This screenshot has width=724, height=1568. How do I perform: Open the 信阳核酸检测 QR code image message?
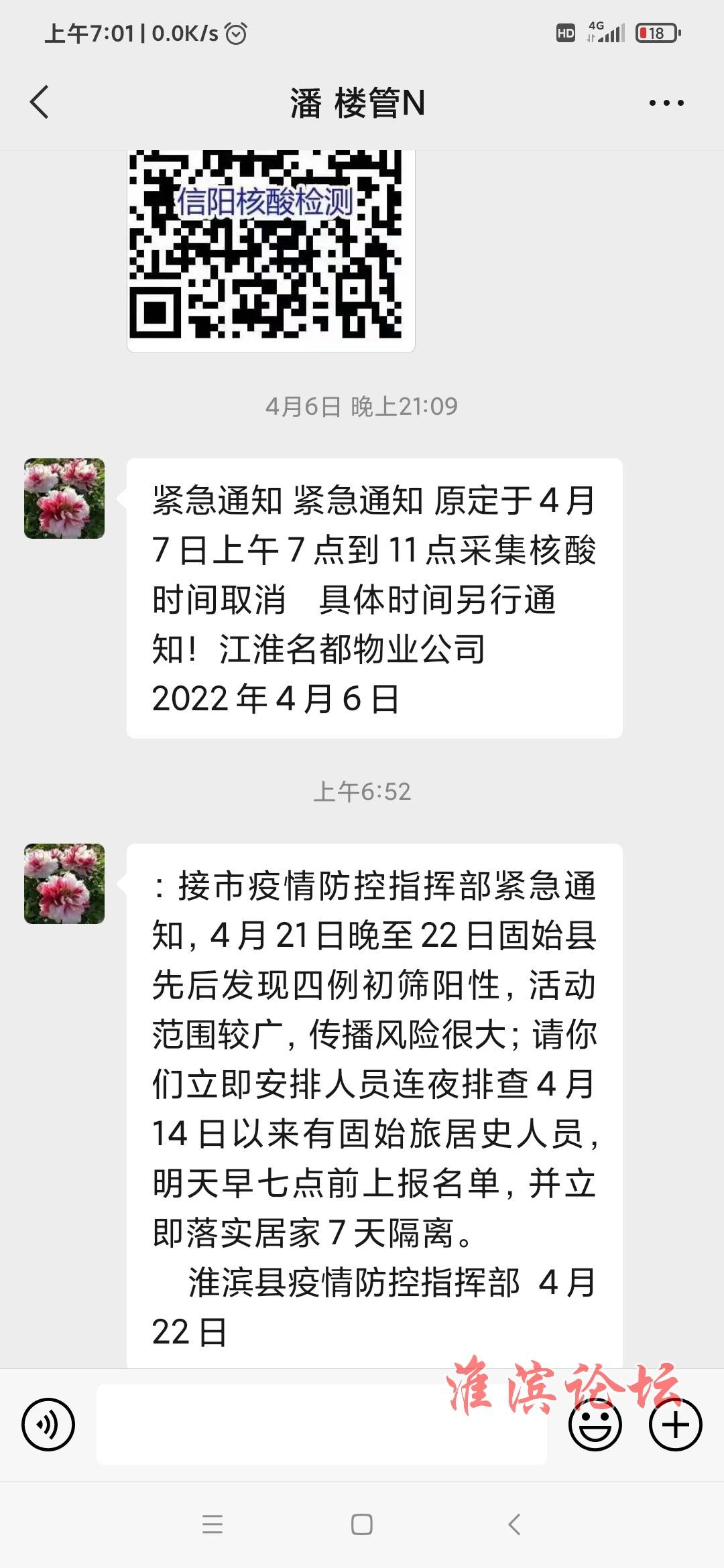coord(270,248)
